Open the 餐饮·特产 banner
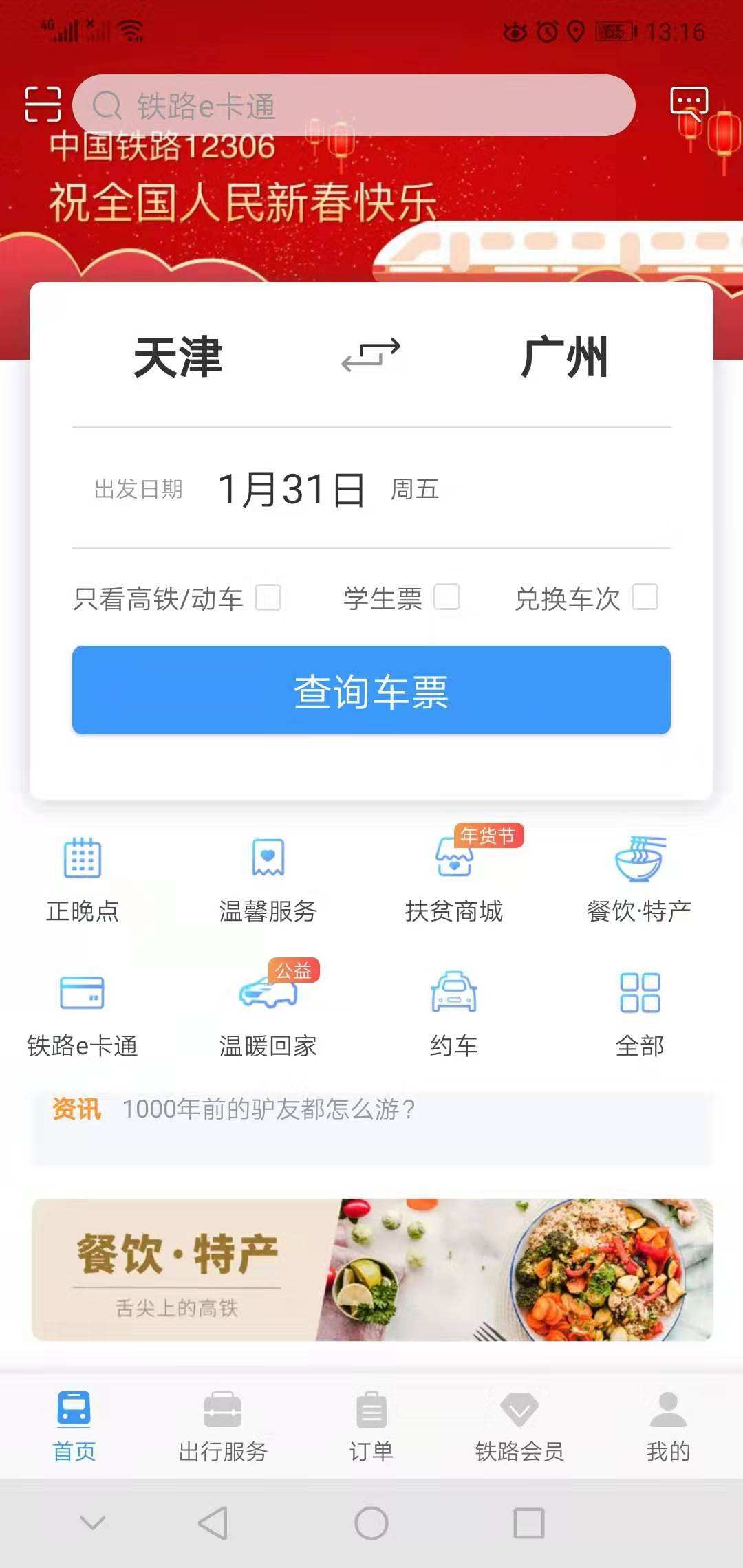Screen dimensions: 743x1568 click(371, 1270)
